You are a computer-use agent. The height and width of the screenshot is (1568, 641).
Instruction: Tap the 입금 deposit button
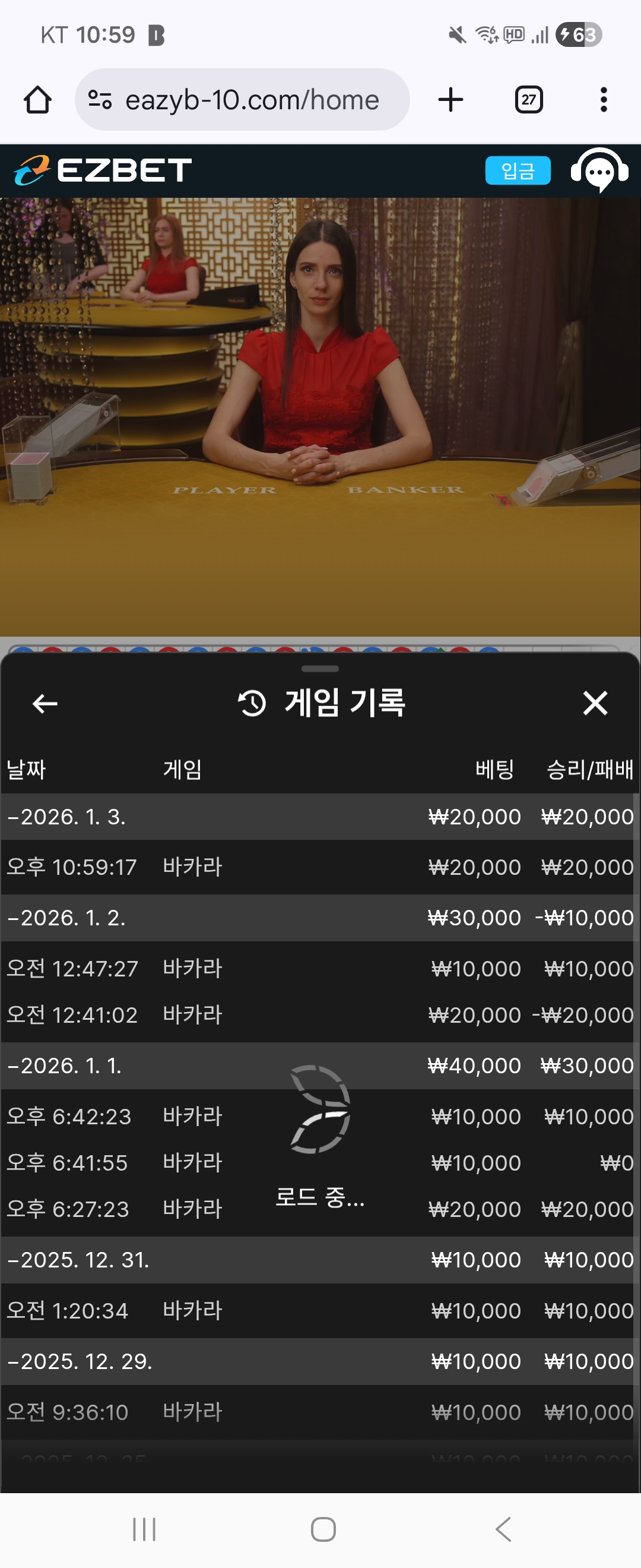click(518, 170)
